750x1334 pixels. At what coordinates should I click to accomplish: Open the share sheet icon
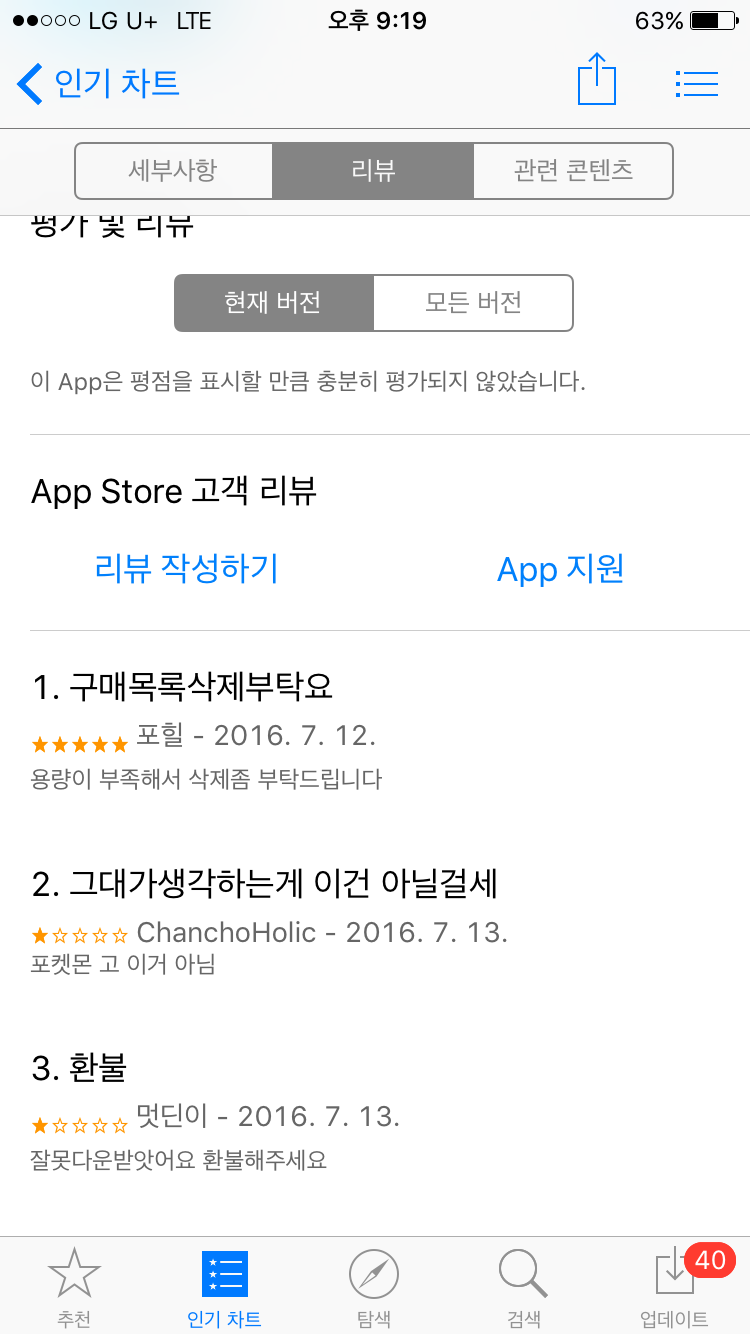[x=597, y=80]
